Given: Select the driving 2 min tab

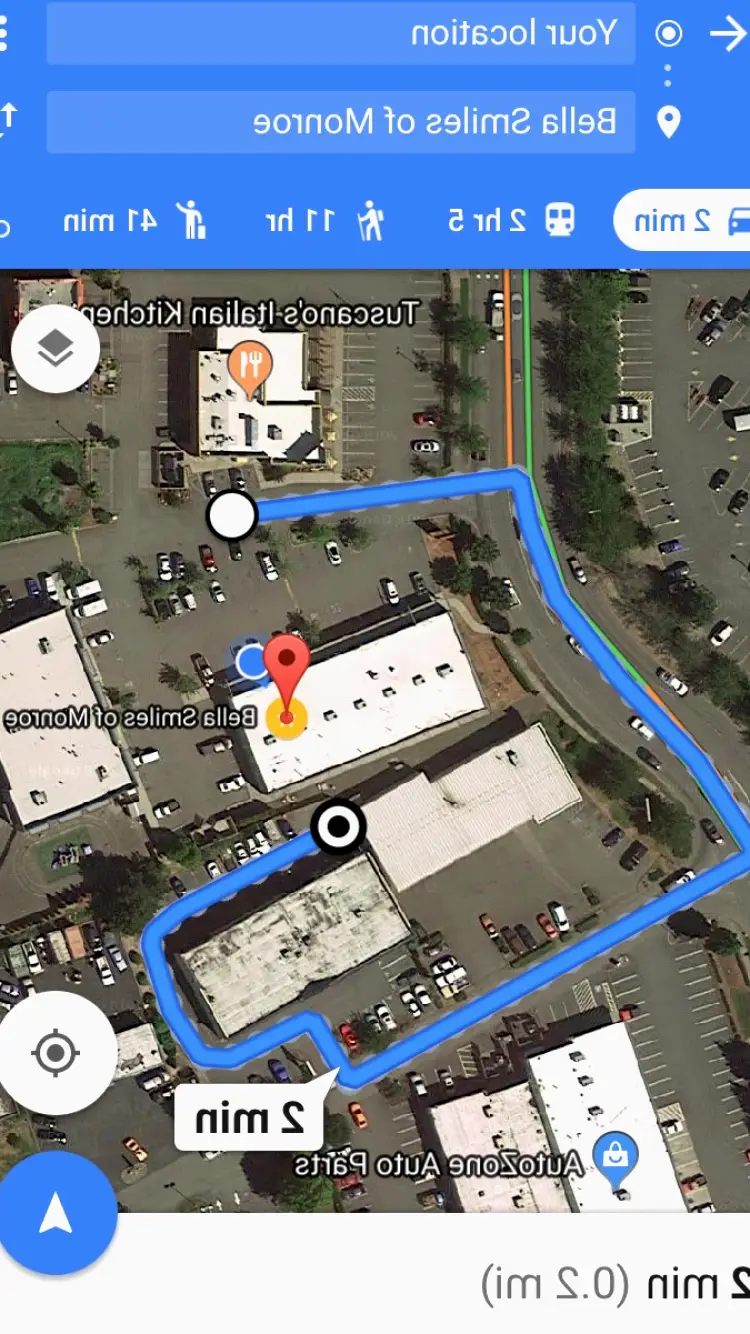Looking at the screenshot, I should pyautogui.click(x=683, y=220).
